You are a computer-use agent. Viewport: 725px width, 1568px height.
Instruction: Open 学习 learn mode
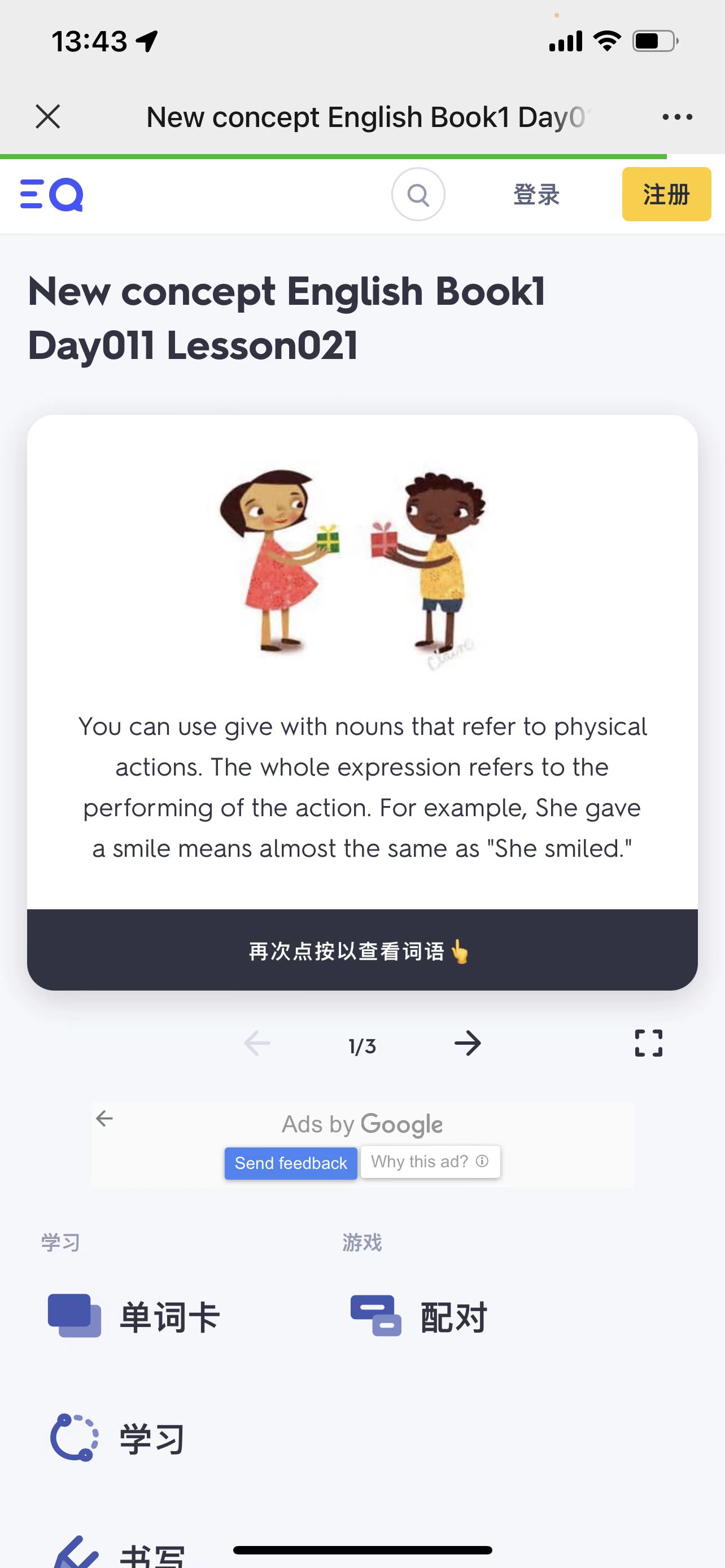click(117, 1438)
